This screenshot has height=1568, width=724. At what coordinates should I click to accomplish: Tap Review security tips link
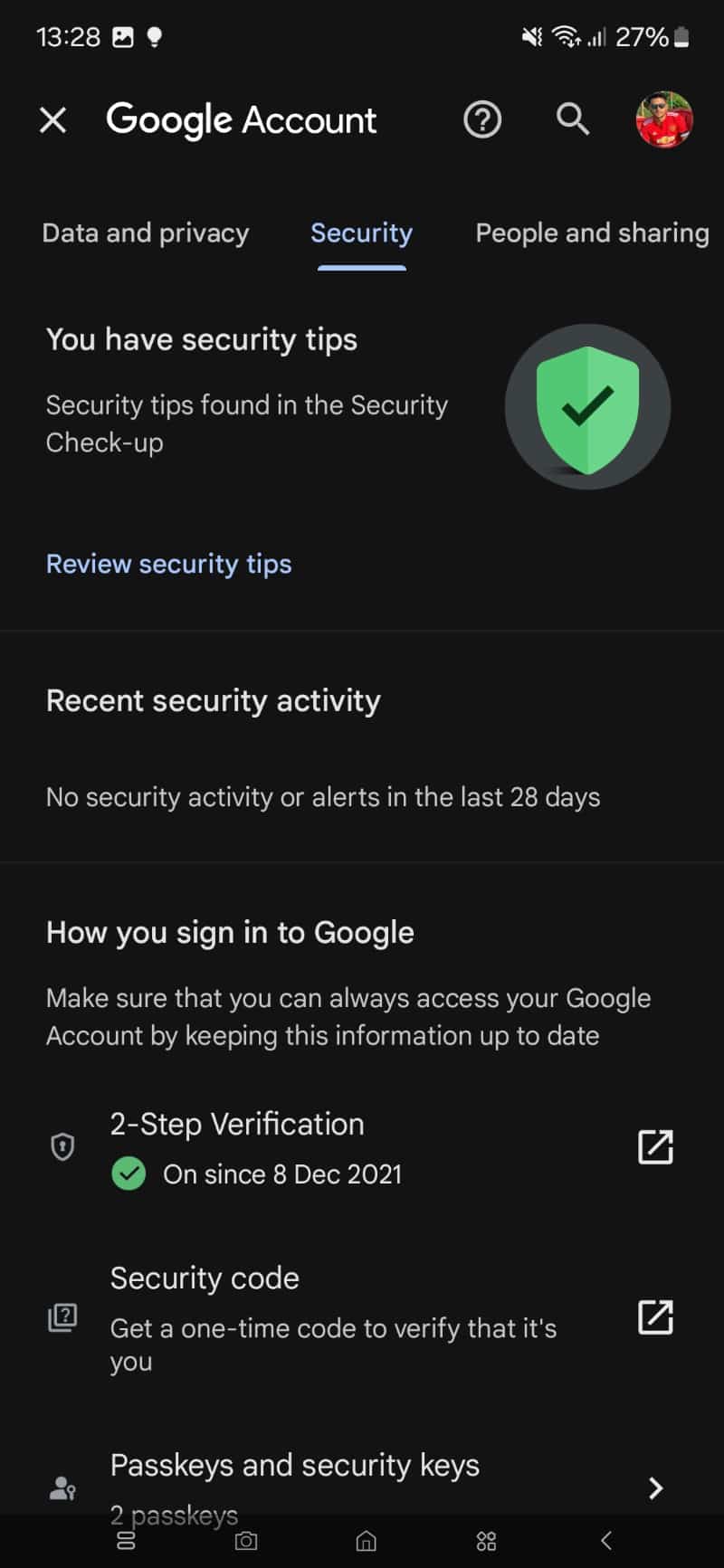(169, 564)
